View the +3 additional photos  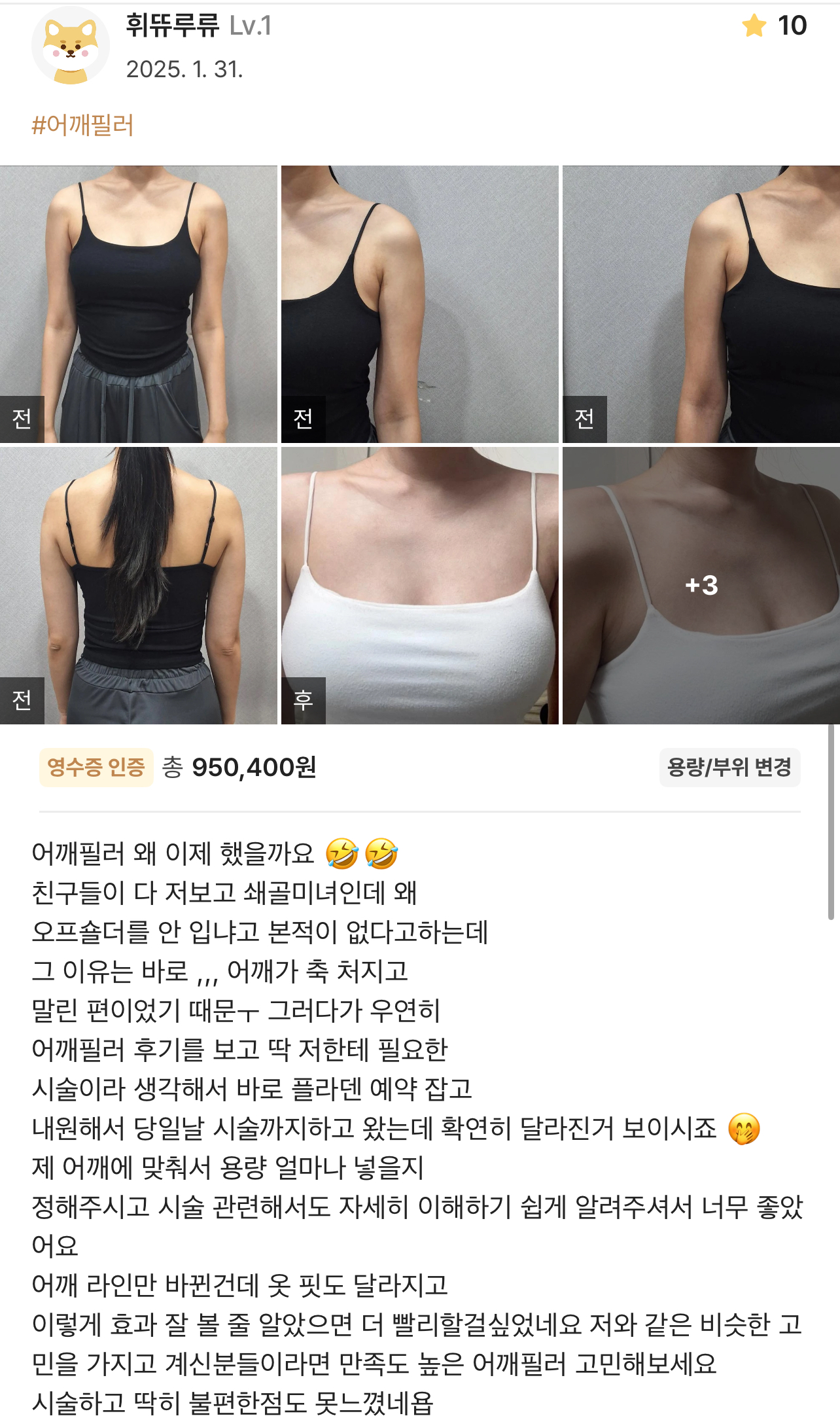point(701,586)
